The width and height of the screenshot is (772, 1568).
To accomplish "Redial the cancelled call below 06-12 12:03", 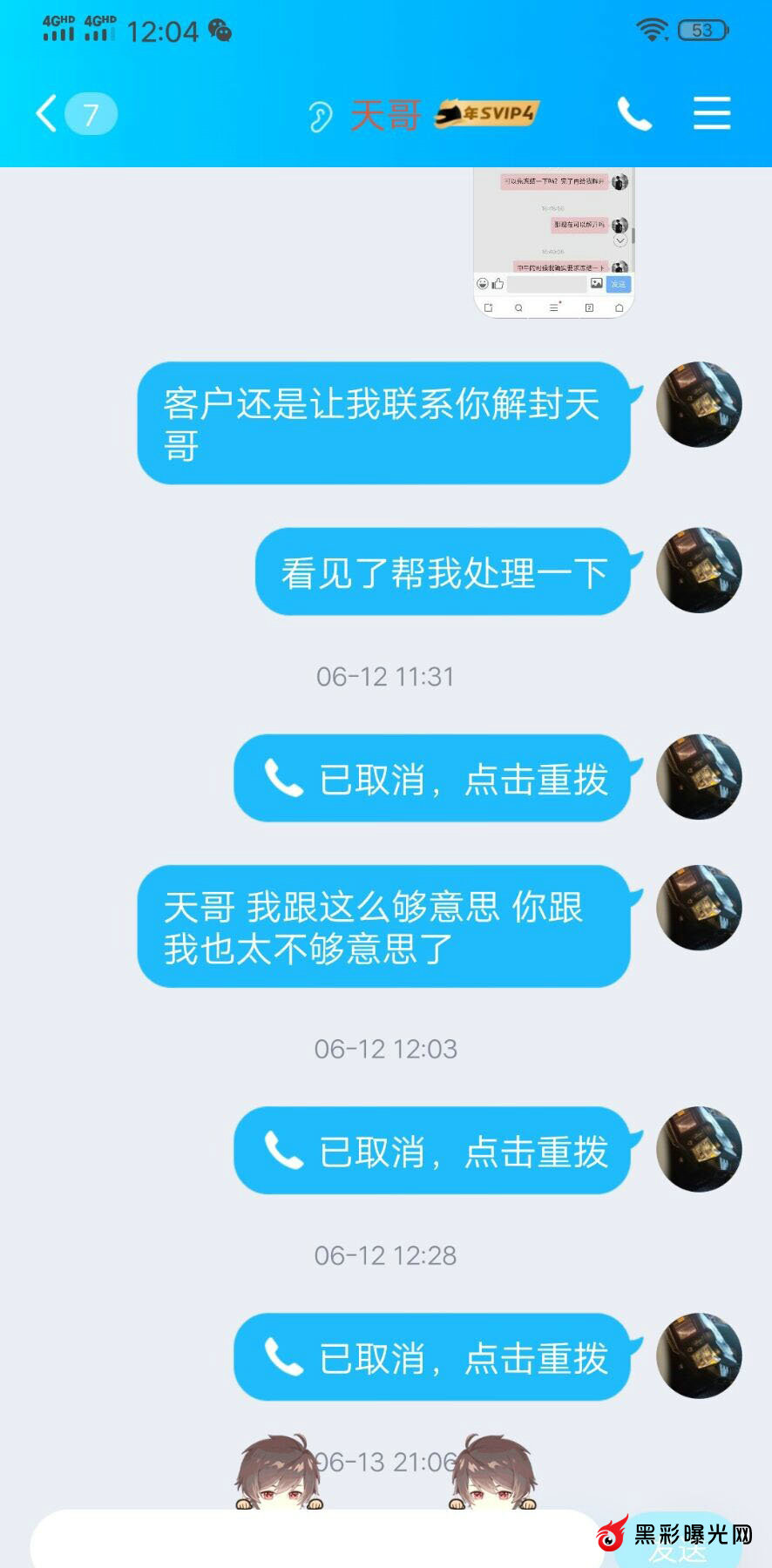I will click(433, 1151).
